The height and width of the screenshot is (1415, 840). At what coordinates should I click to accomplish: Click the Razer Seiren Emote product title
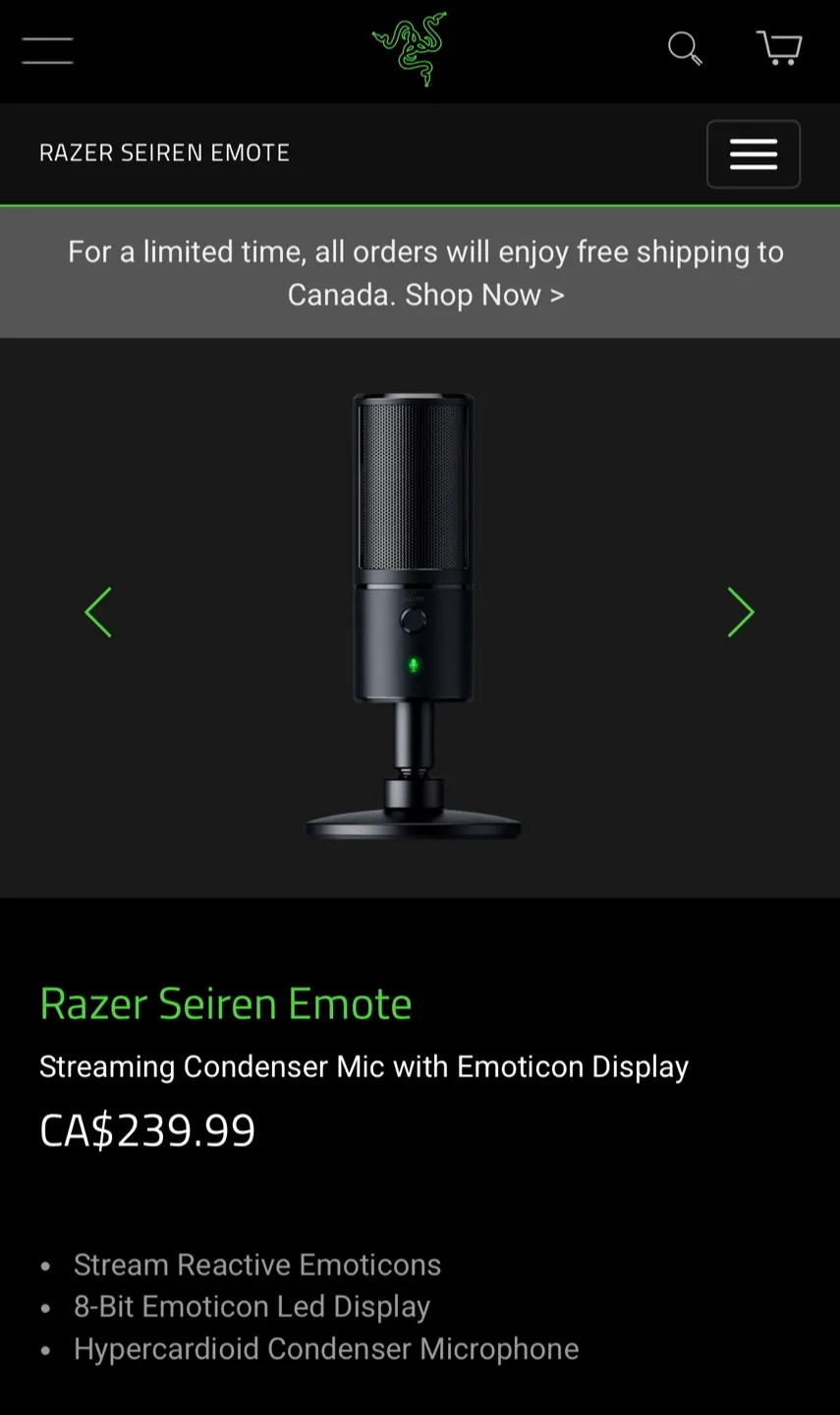pyautogui.click(x=225, y=1003)
